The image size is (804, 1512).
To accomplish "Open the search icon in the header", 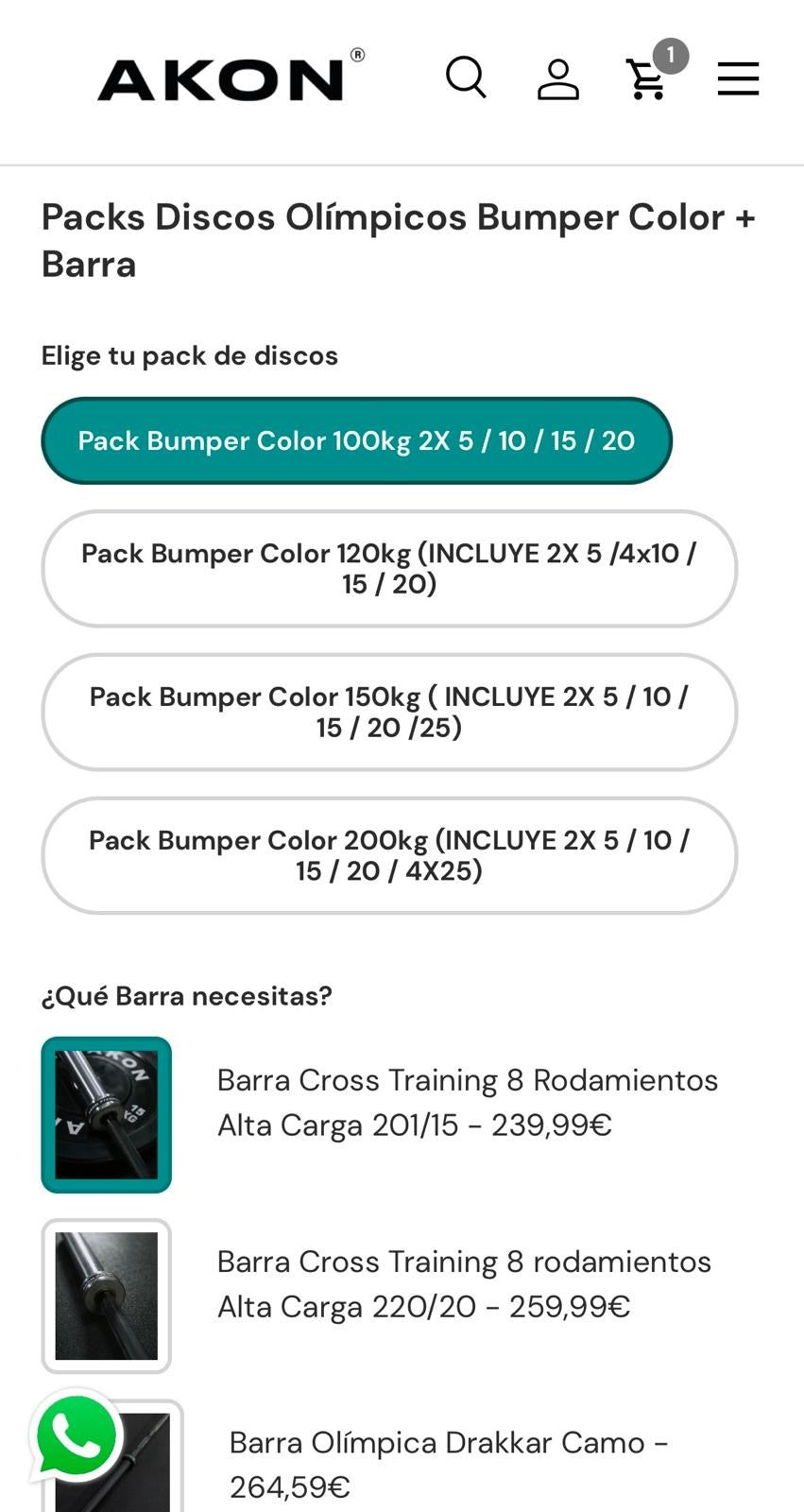I will point(466,77).
